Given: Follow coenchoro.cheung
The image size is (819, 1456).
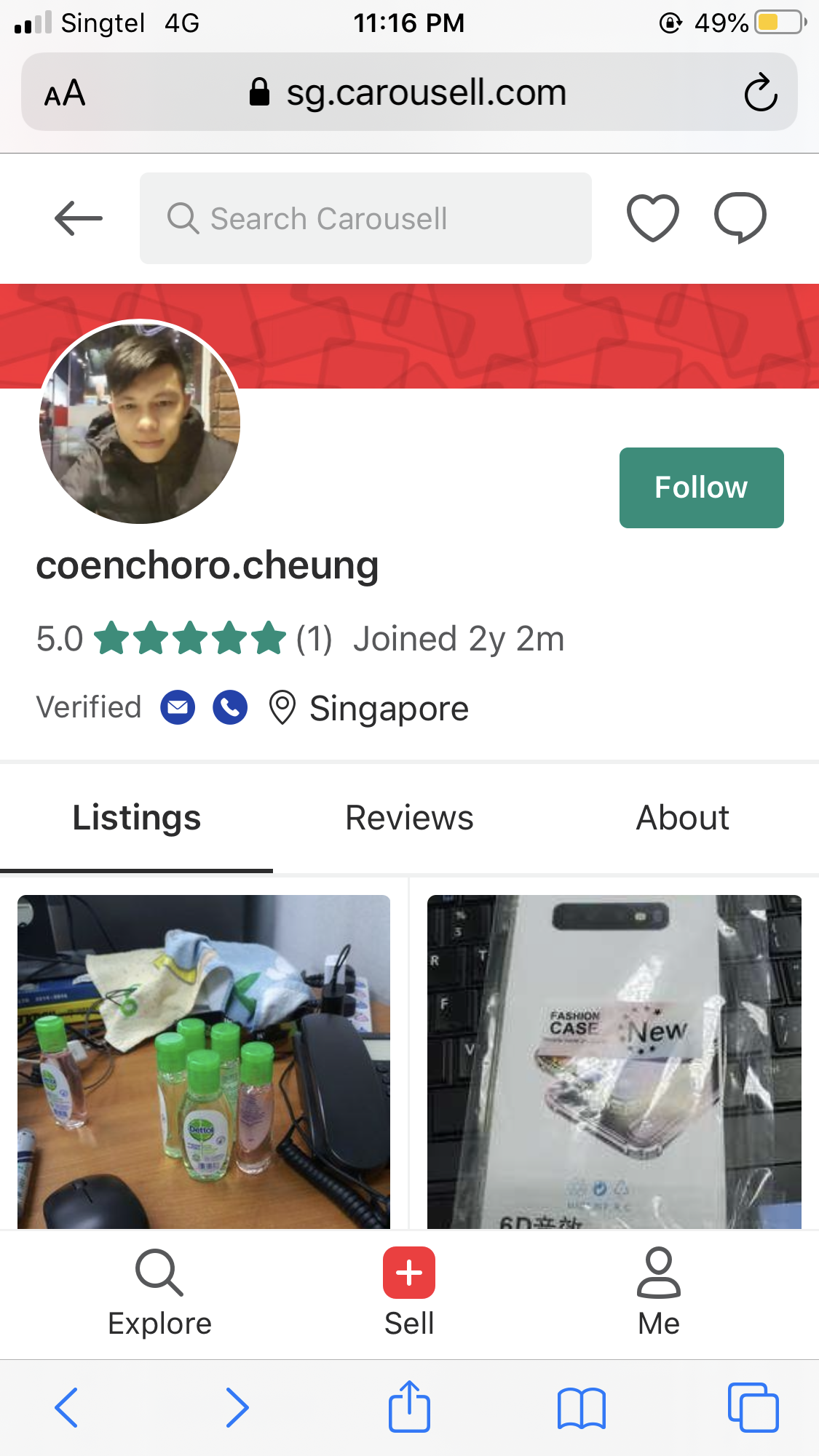Looking at the screenshot, I should coord(701,488).
